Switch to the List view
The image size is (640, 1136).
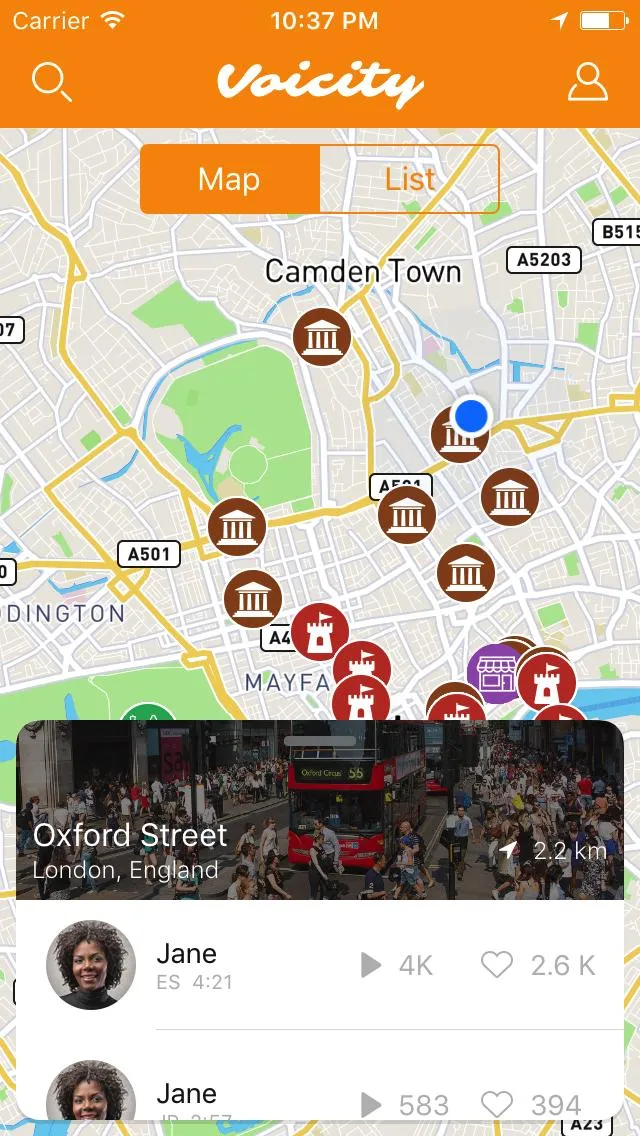tap(409, 179)
